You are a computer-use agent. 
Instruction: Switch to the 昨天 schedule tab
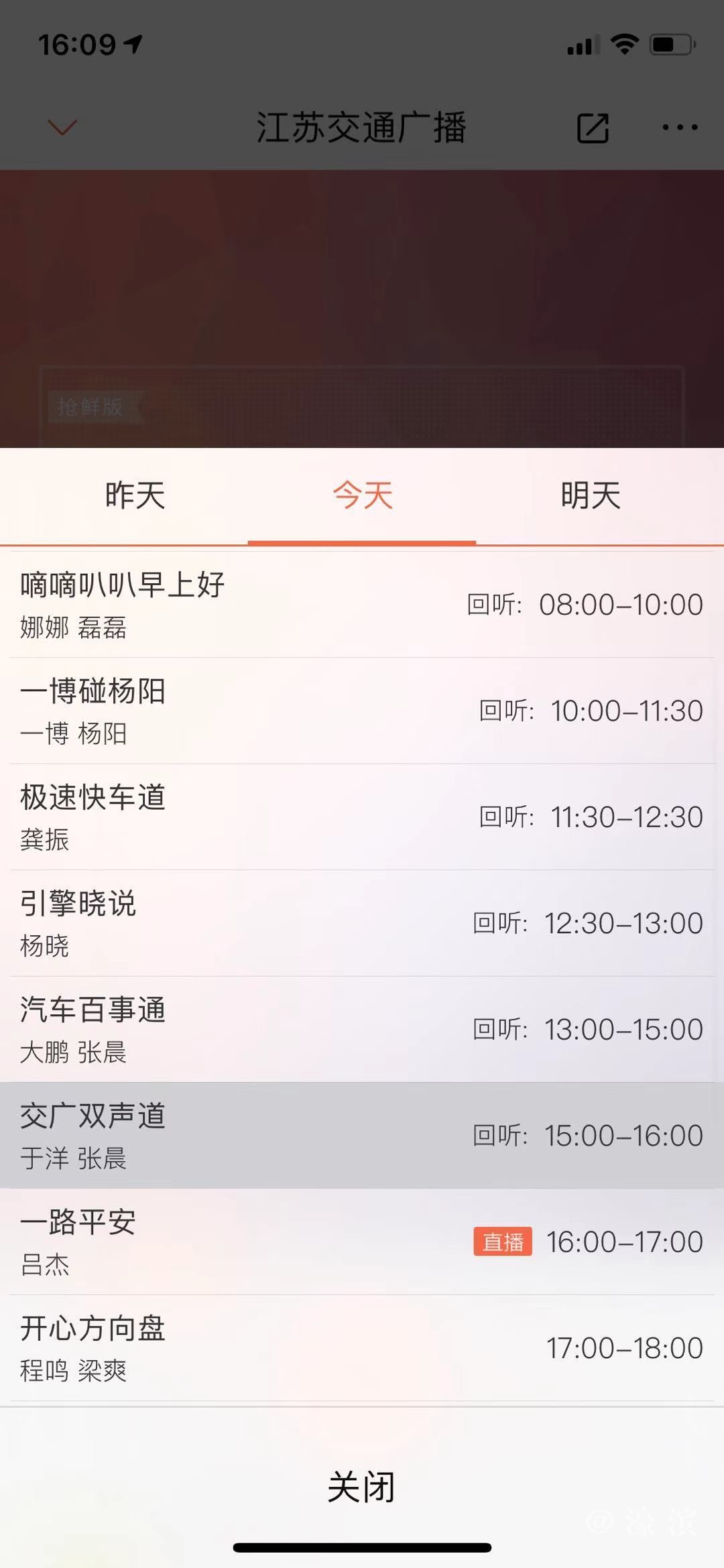(135, 496)
